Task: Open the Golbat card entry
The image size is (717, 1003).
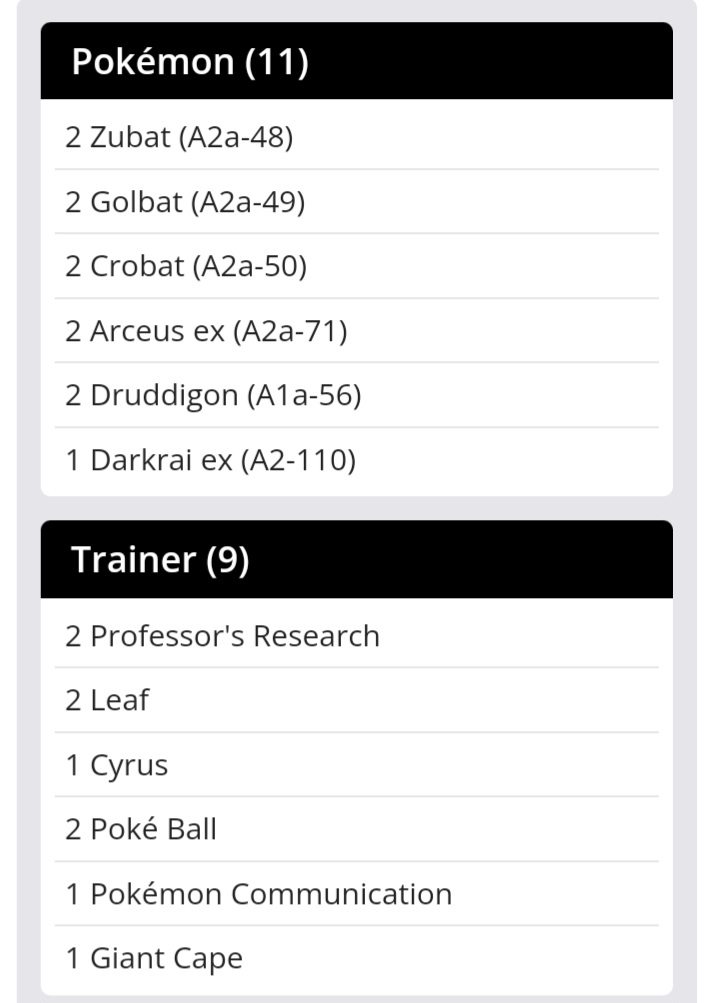Action: point(185,202)
